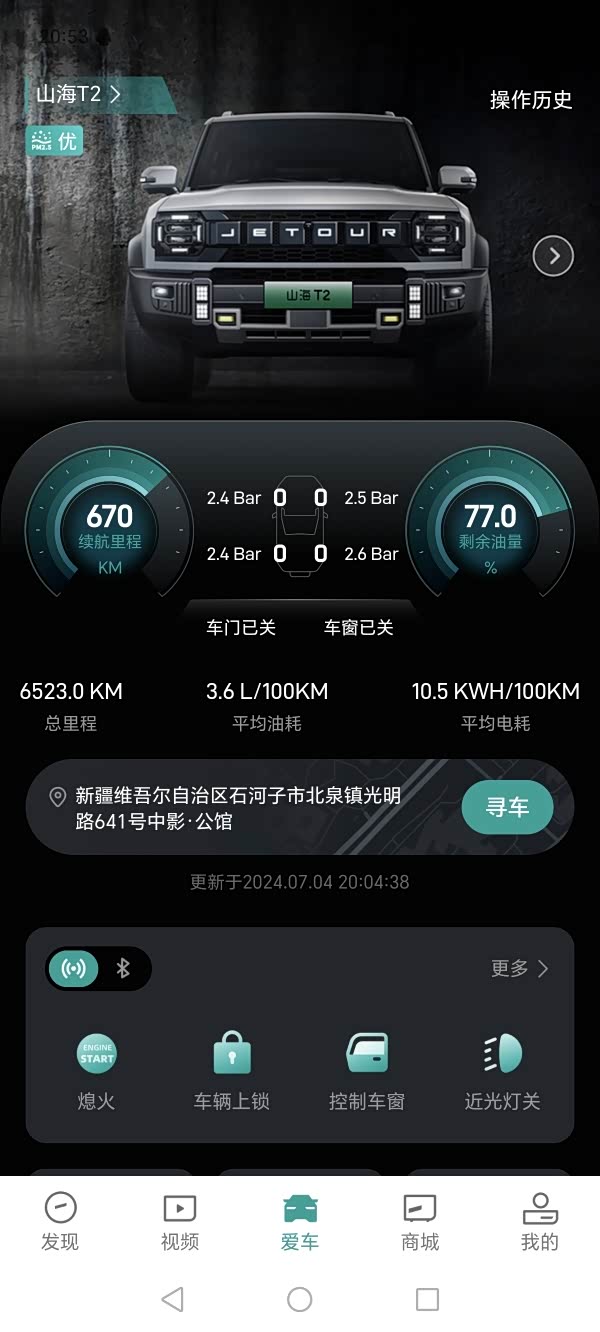This screenshot has width=600, height=1332.
Task: Open the vehicle location address card
Action: 240,808
